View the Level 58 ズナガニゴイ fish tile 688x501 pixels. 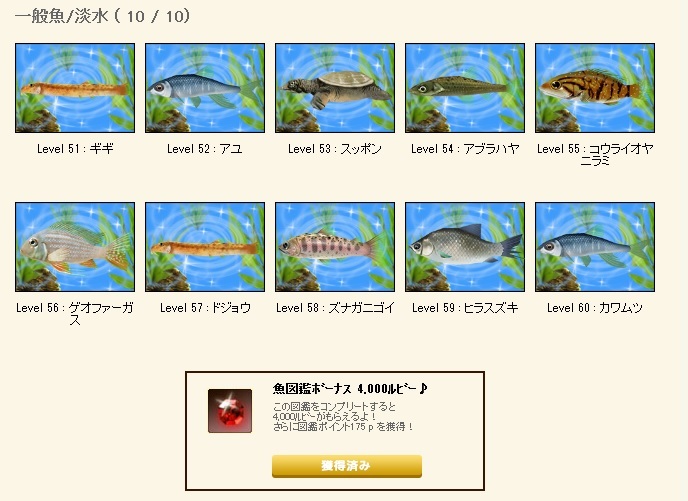pyautogui.click(x=335, y=247)
